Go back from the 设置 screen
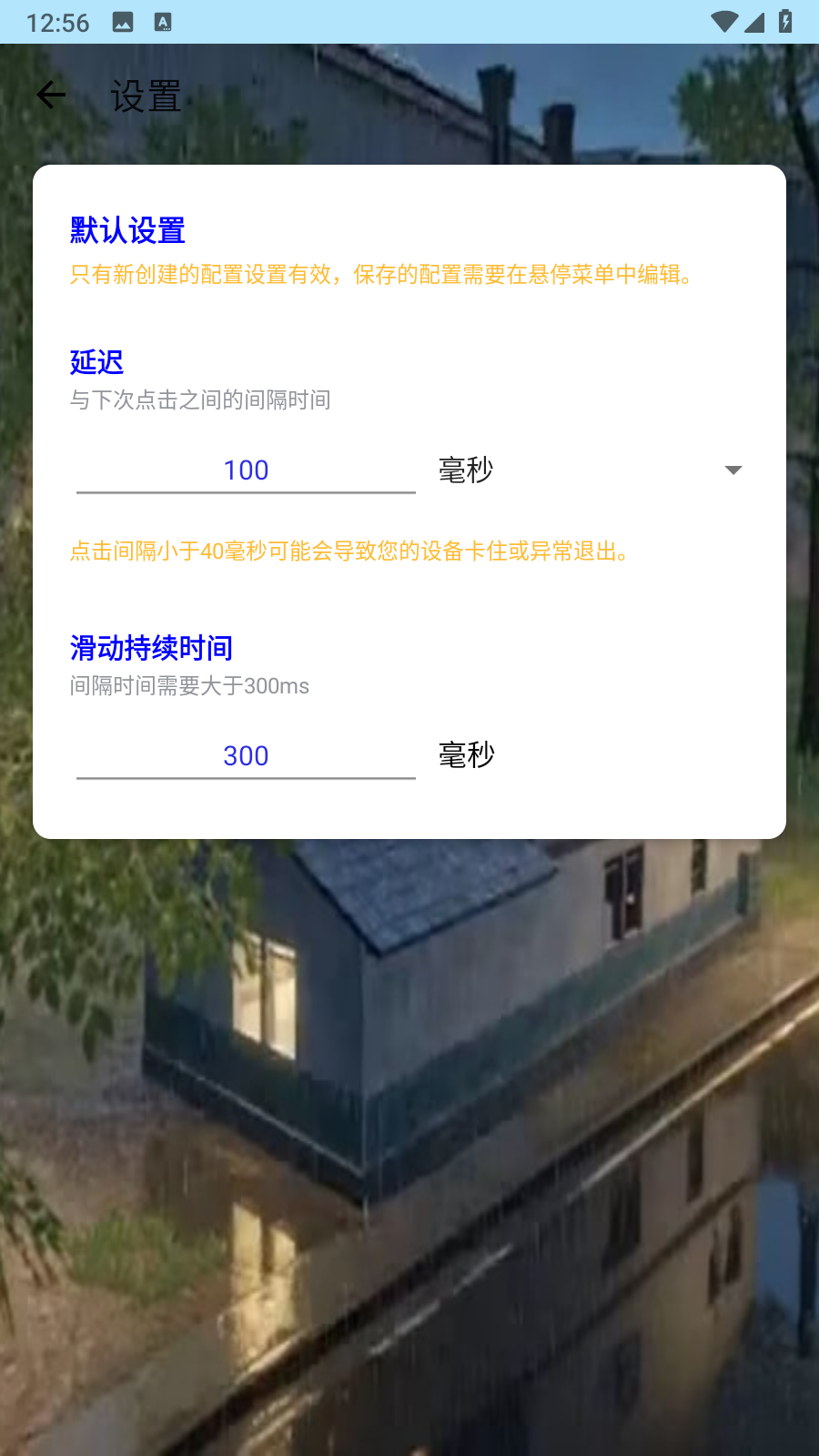 (x=51, y=95)
